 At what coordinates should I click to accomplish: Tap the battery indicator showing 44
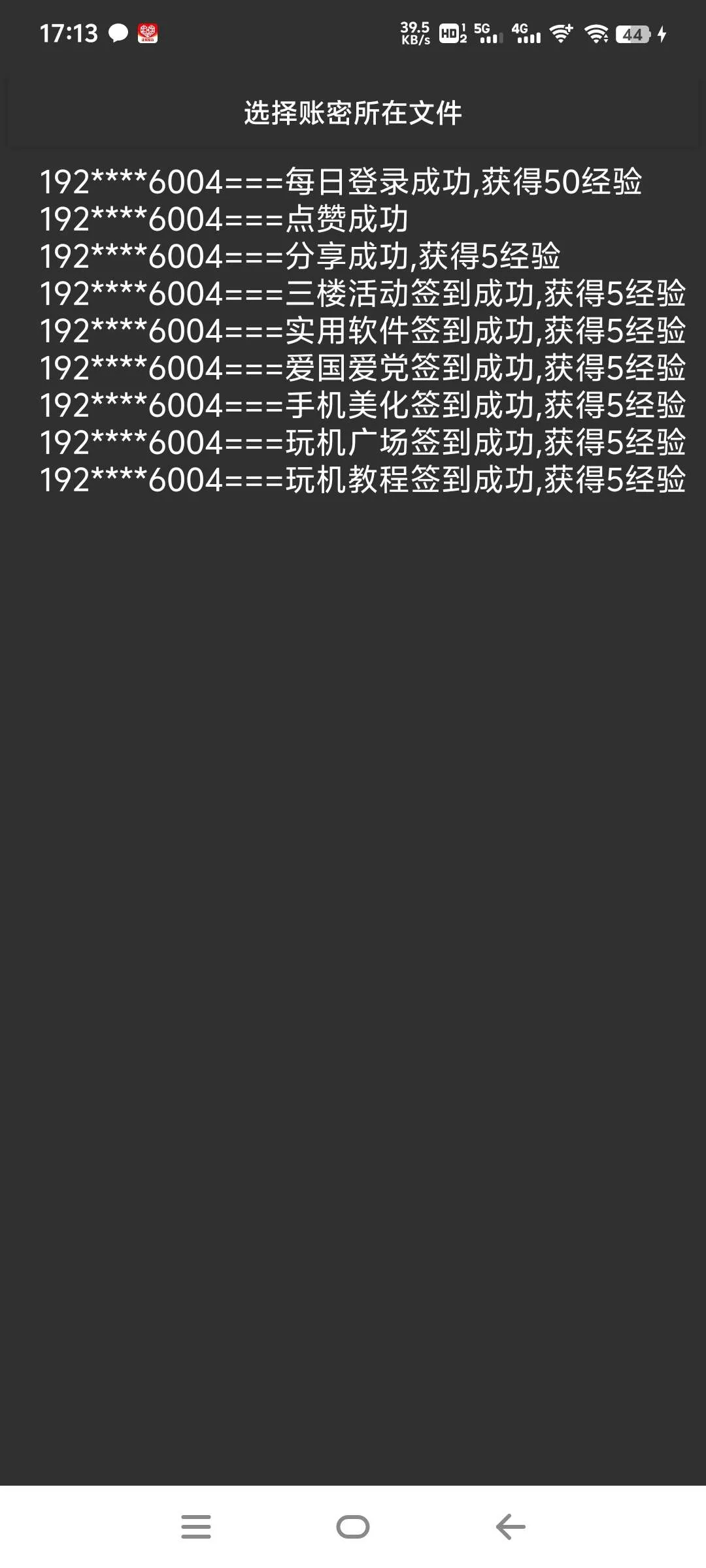pyautogui.click(x=631, y=34)
